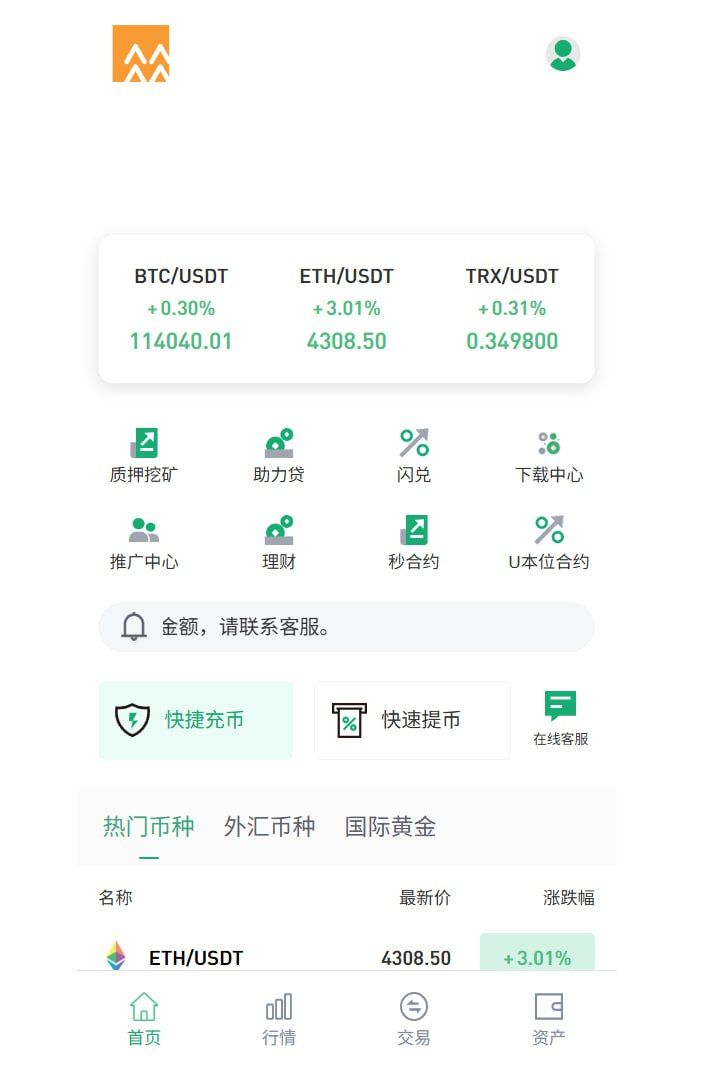Go to 行情 market tab
Viewport: 719px width, 1080px height.
click(x=279, y=1019)
